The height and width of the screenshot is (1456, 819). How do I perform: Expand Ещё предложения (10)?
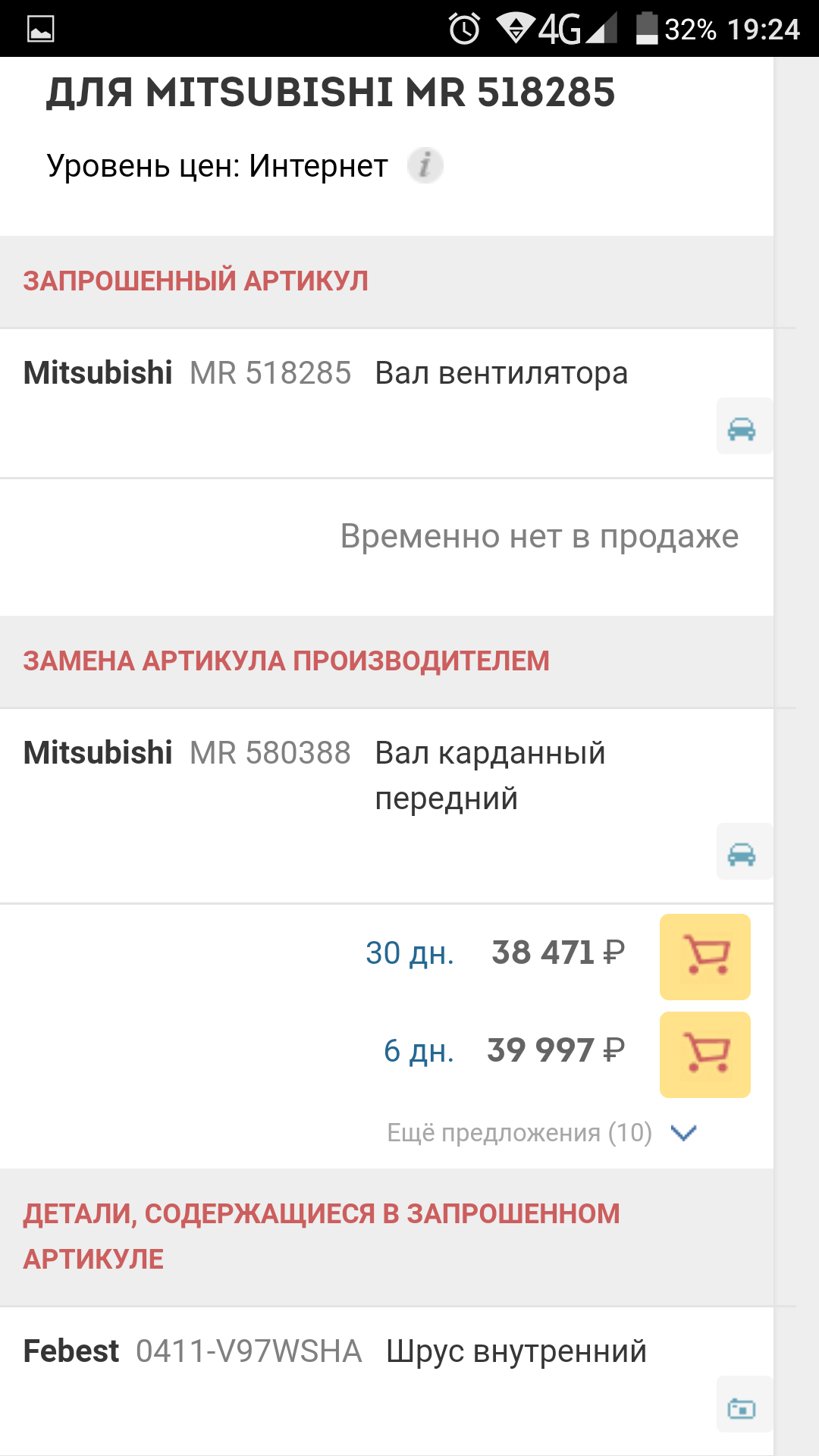541,1133
